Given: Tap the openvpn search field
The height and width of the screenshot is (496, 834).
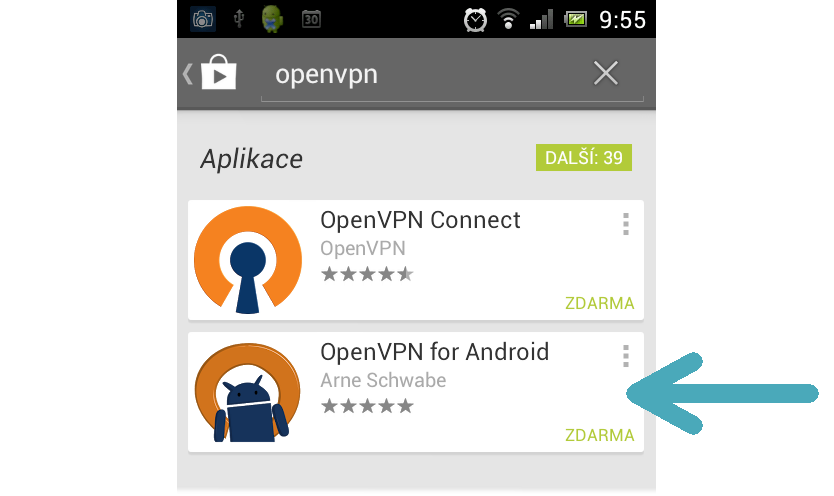Looking at the screenshot, I should [420, 74].
